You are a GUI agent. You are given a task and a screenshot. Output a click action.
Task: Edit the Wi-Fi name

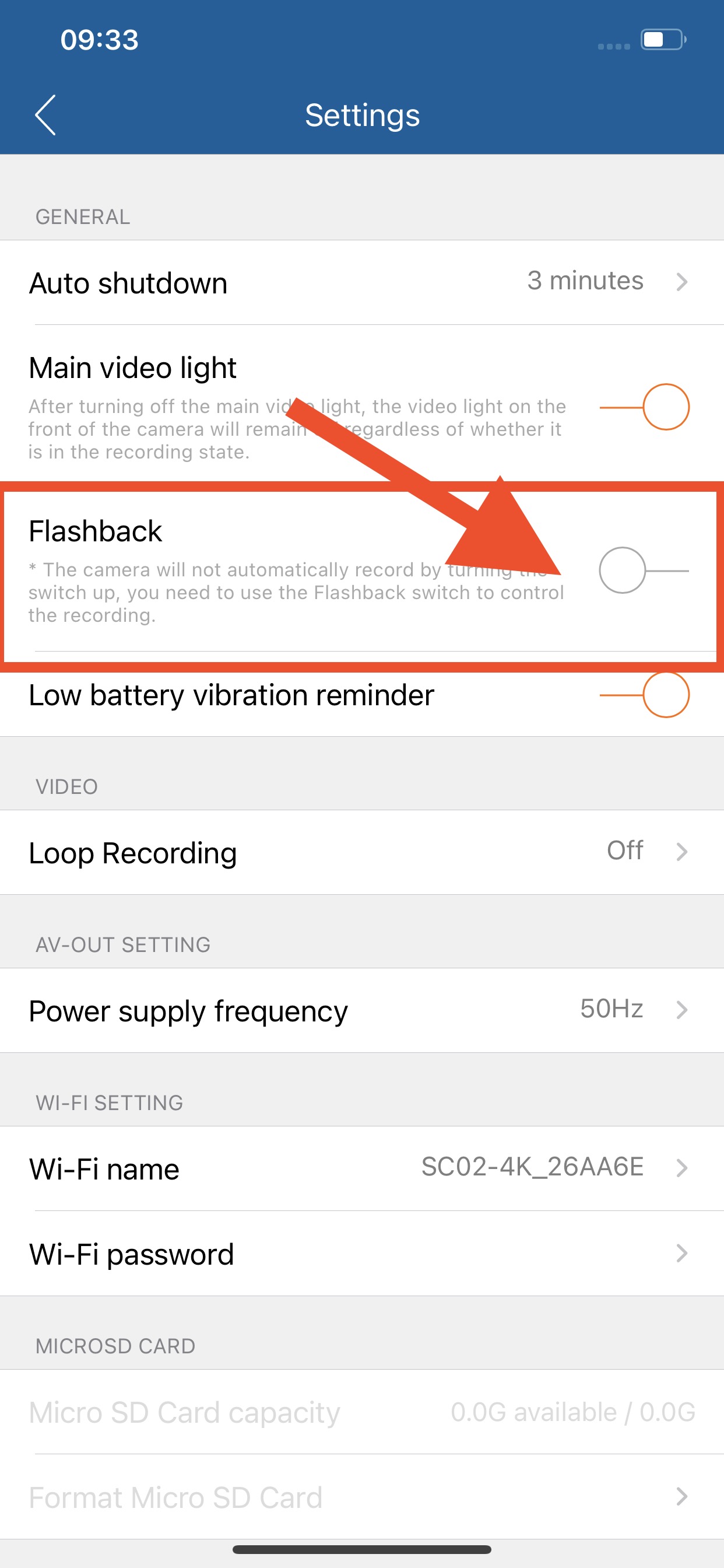pos(361,1168)
